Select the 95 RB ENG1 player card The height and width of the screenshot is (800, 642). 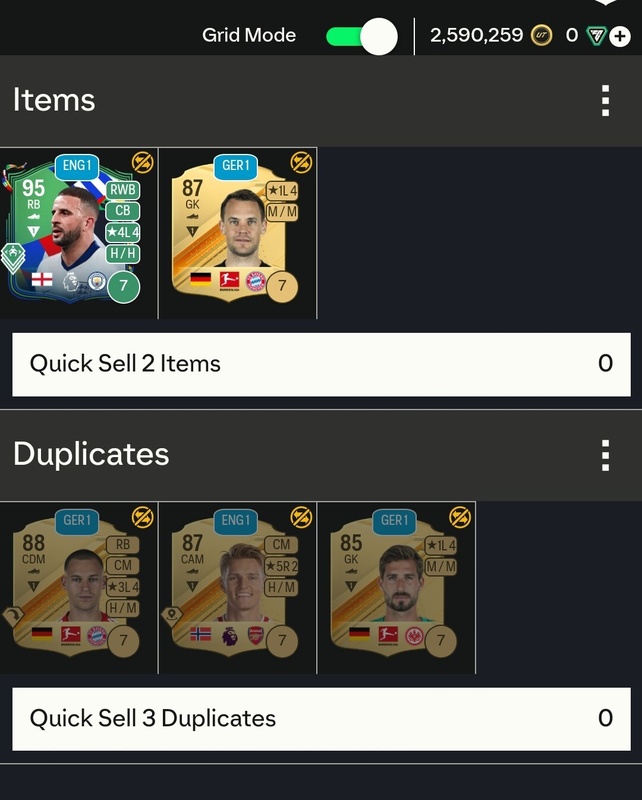point(78,233)
